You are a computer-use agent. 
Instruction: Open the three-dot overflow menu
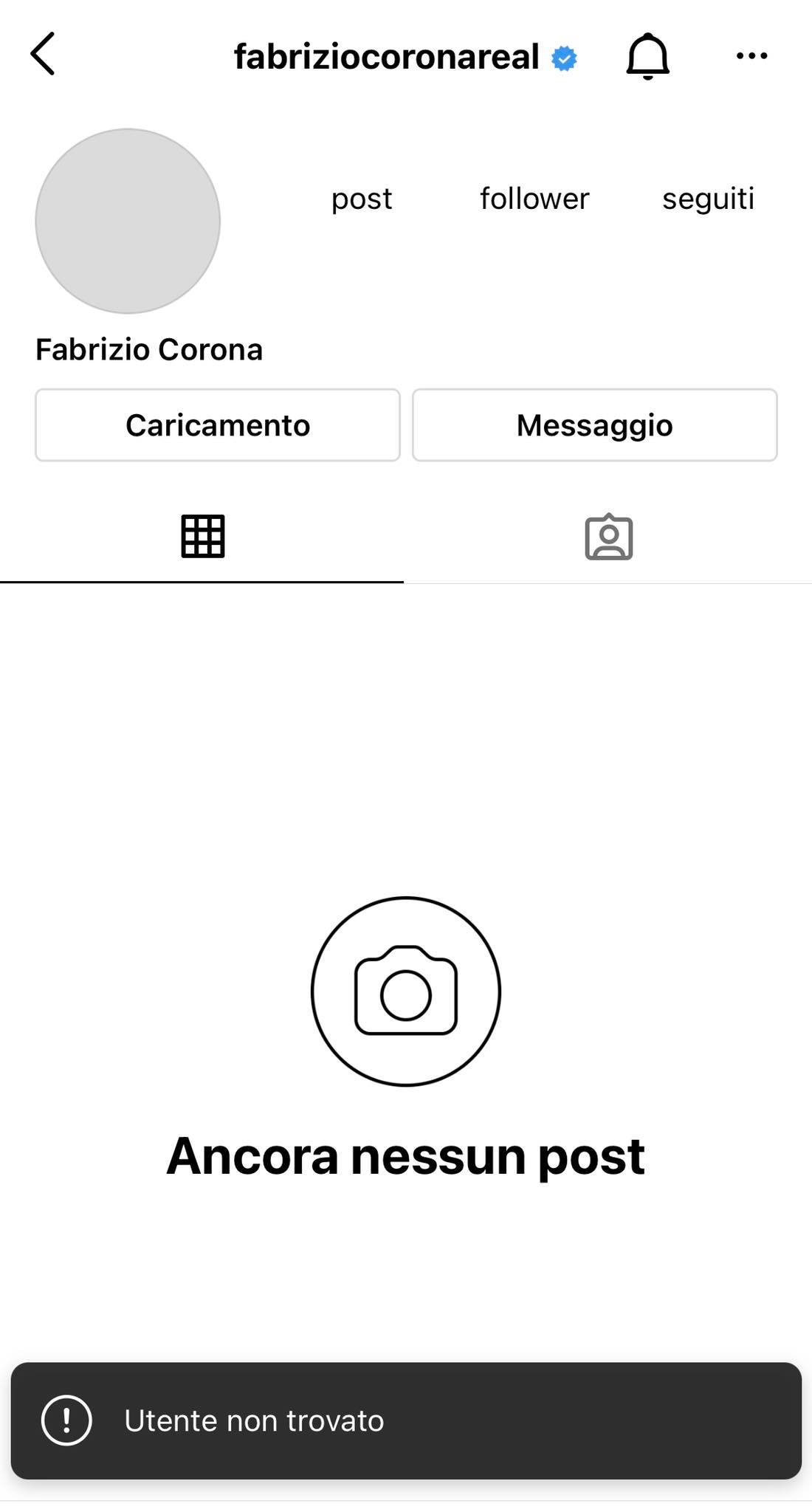[x=751, y=56]
